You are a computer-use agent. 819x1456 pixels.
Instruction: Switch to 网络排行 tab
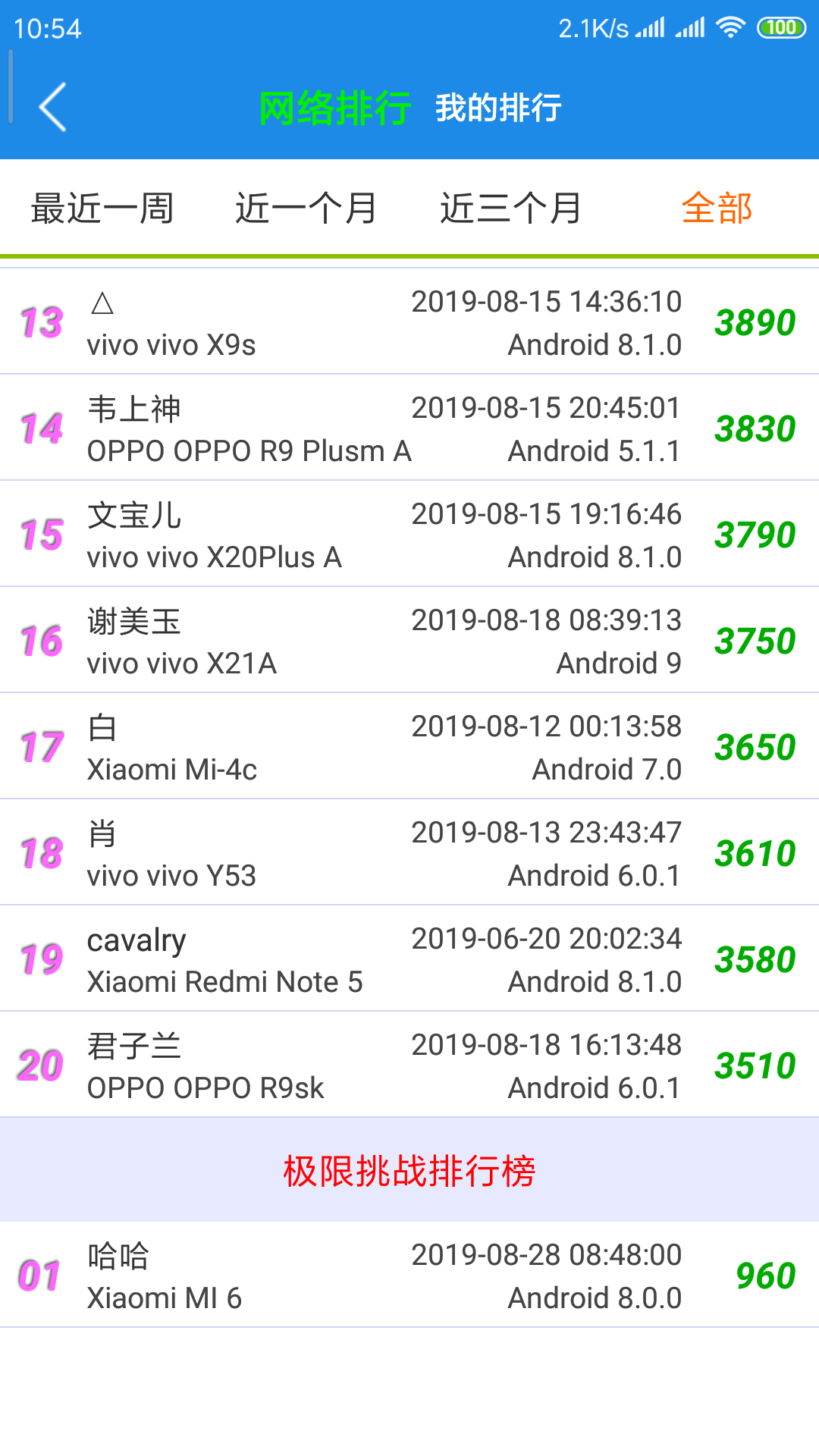(334, 108)
